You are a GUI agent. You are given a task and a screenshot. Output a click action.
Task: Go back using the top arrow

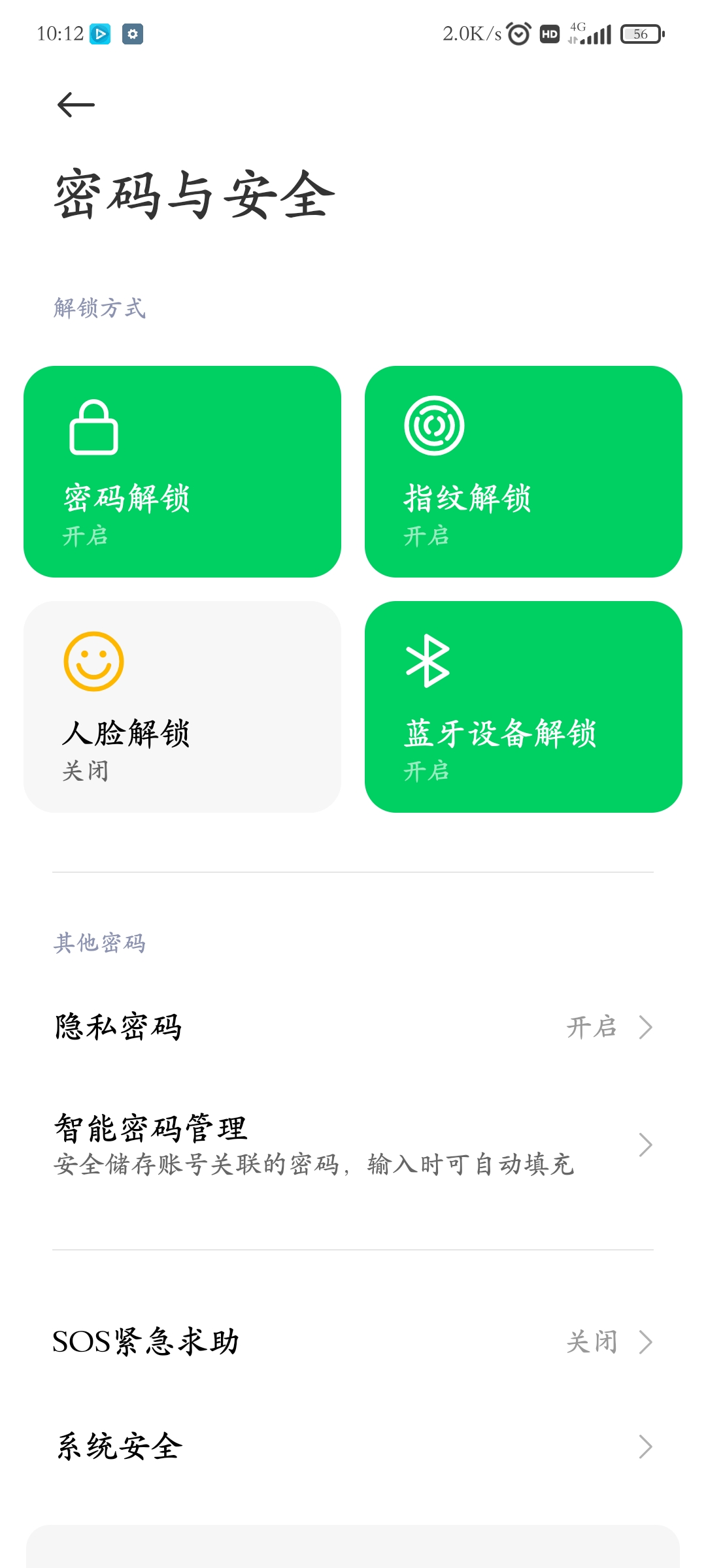(76, 105)
